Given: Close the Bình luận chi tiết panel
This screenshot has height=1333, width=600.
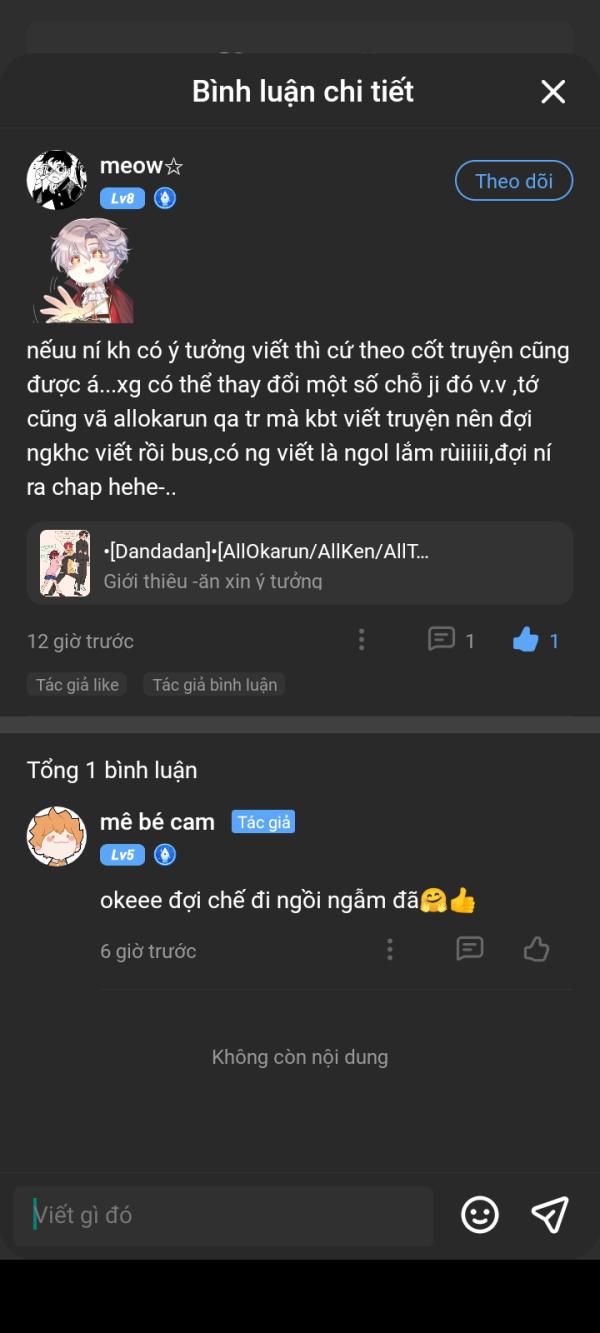Looking at the screenshot, I should tap(553, 92).
